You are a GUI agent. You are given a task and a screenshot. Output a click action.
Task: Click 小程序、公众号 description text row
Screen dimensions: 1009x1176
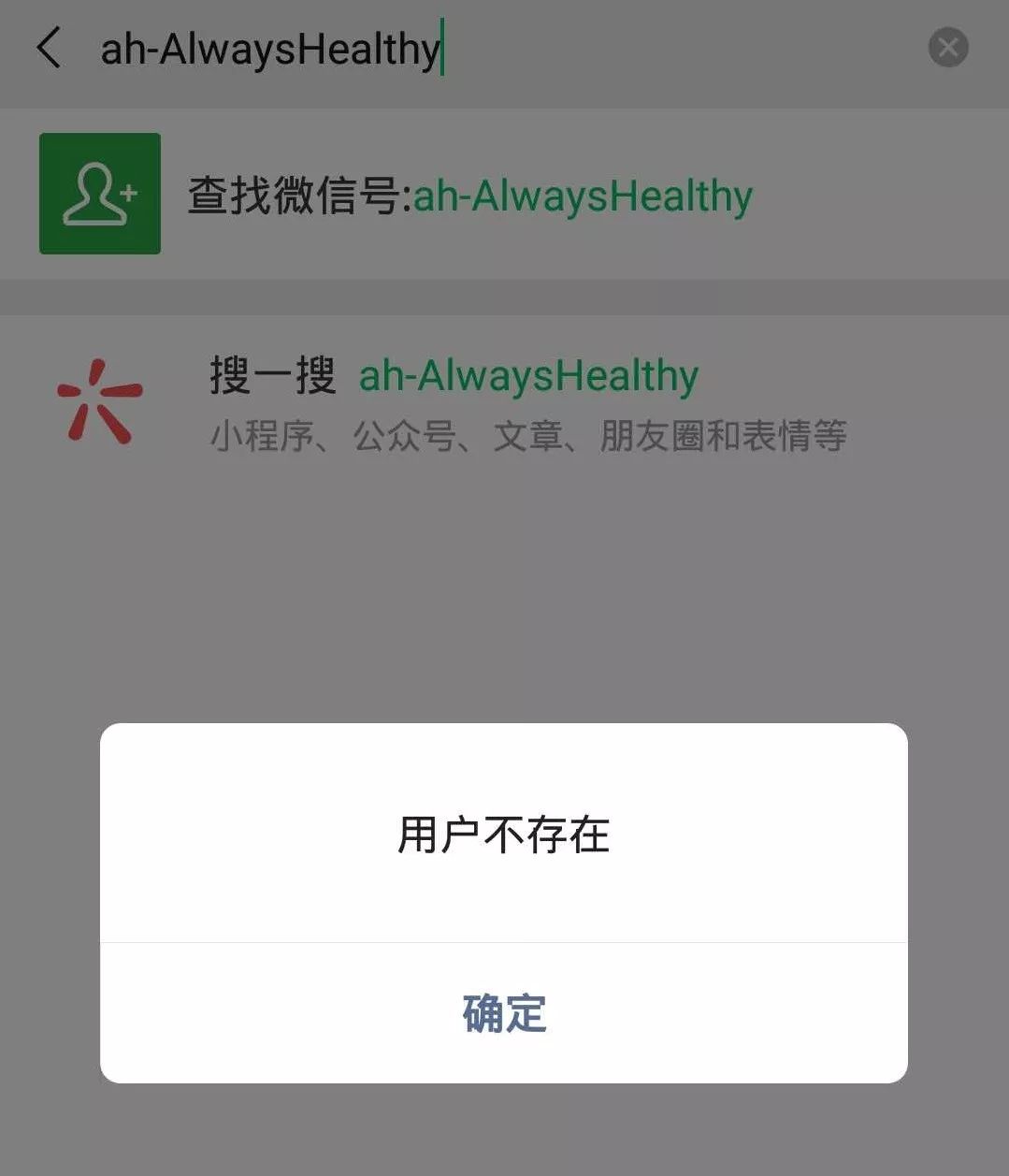pyautogui.click(x=527, y=436)
